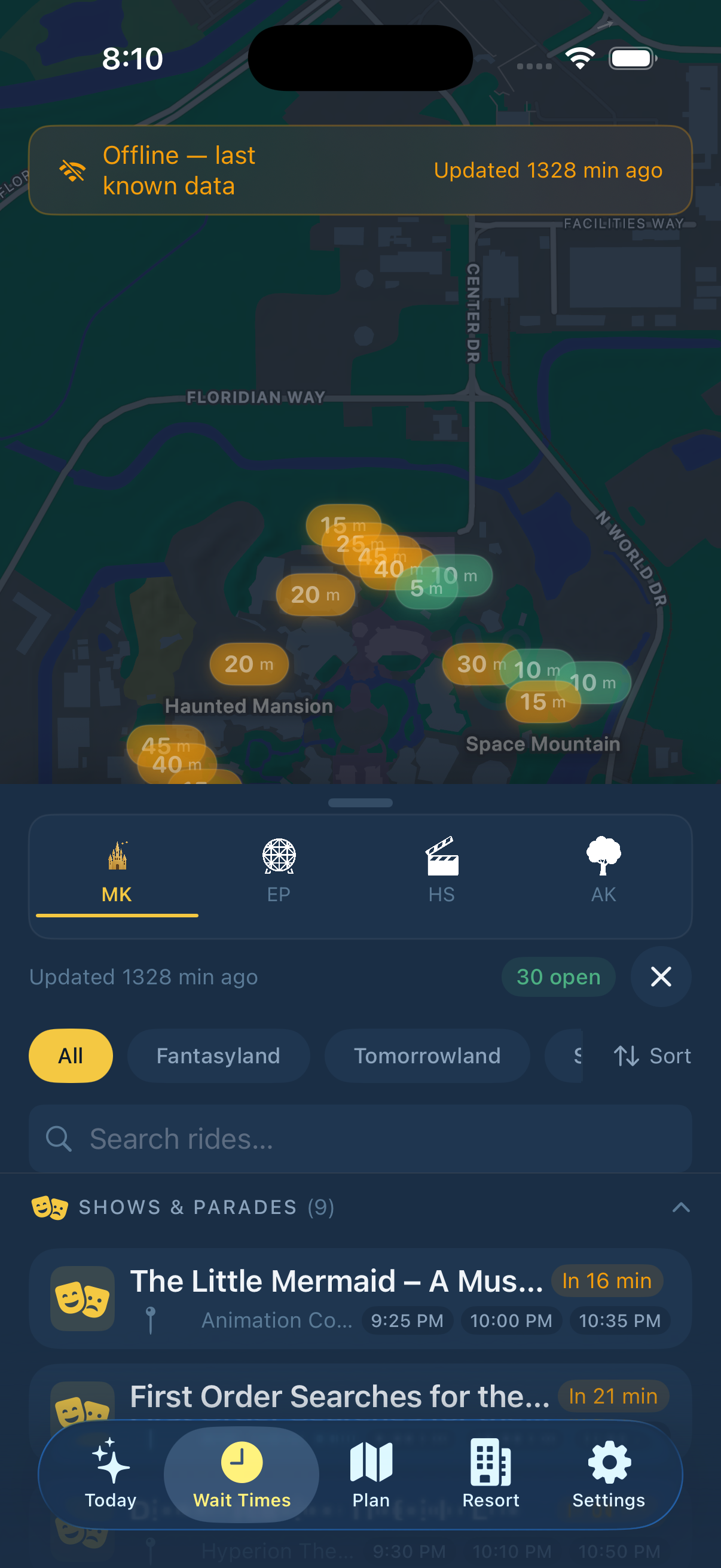The image size is (721, 1568).
Task: Filter rides by Fantasyland
Action: pyautogui.click(x=218, y=1055)
